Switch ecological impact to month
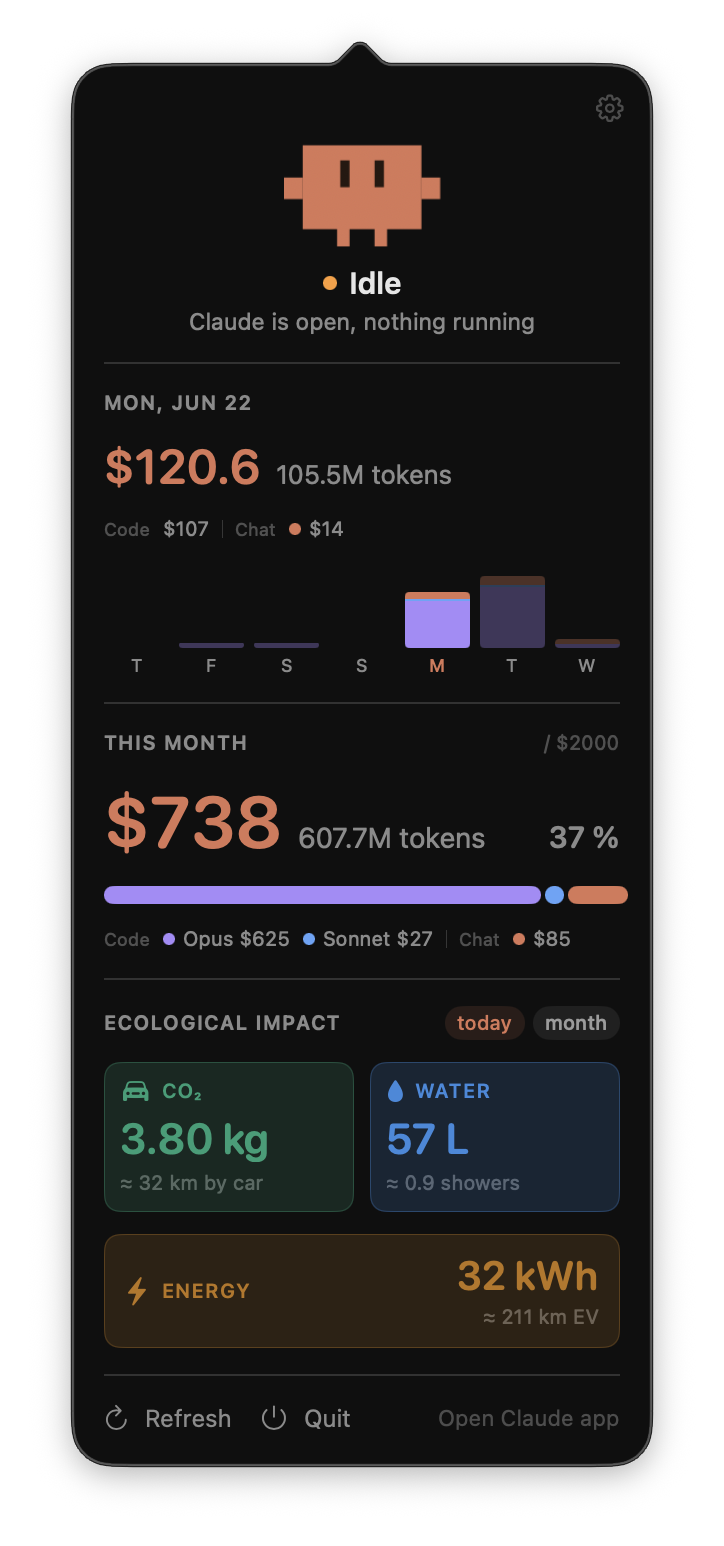Image resolution: width=724 pixels, height=1546 pixels. click(576, 1022)
